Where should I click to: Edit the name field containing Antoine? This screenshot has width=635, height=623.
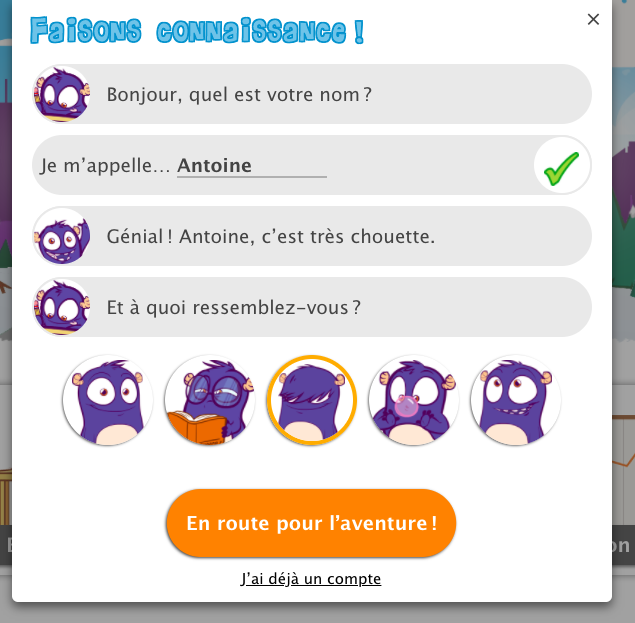point(251,166)
